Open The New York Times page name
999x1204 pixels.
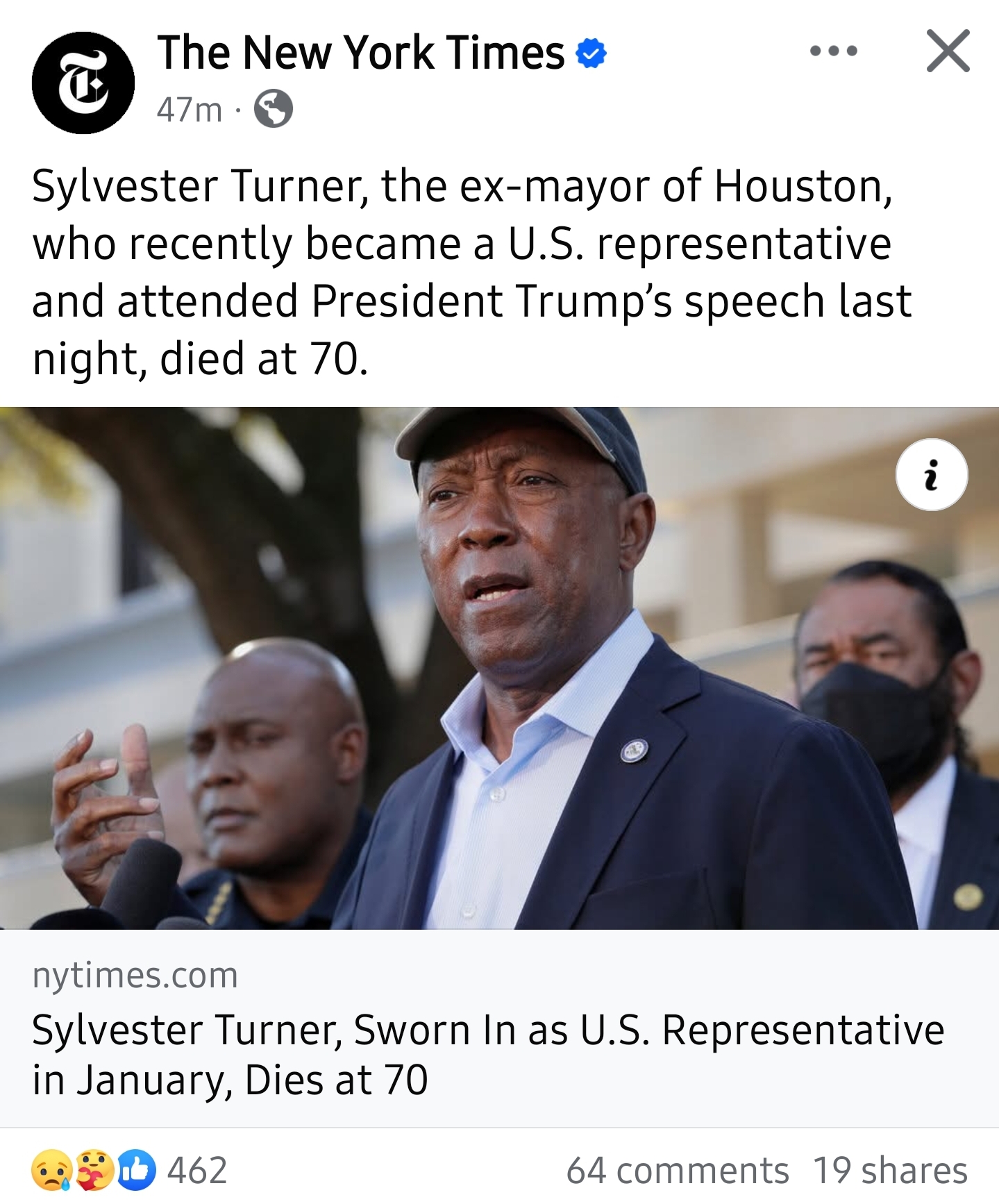pos(361,53)
